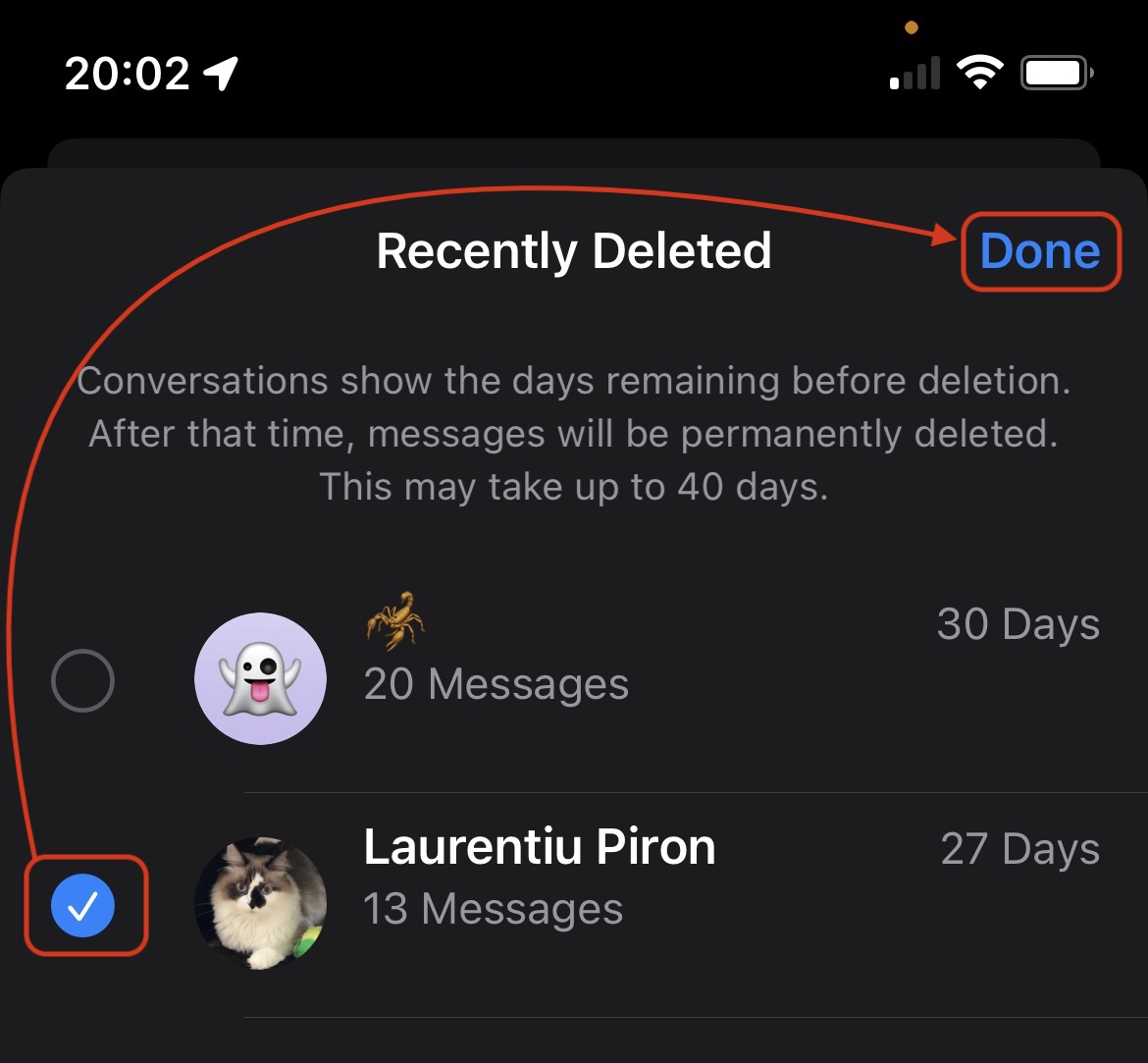
Task: Tap Done to finish selecting
Action: click(x=1039, y=251)
